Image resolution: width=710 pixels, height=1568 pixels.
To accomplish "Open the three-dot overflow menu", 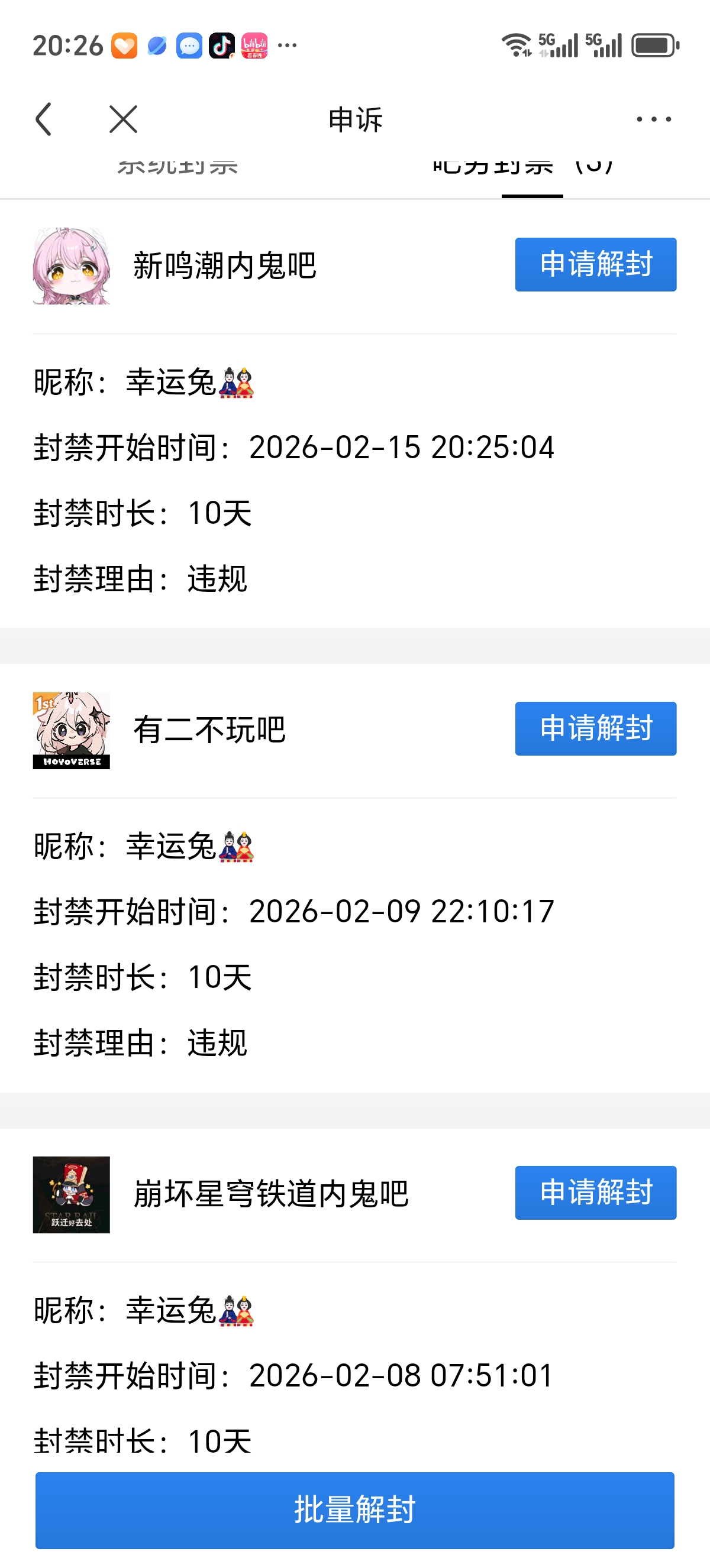I will (653, 119).
